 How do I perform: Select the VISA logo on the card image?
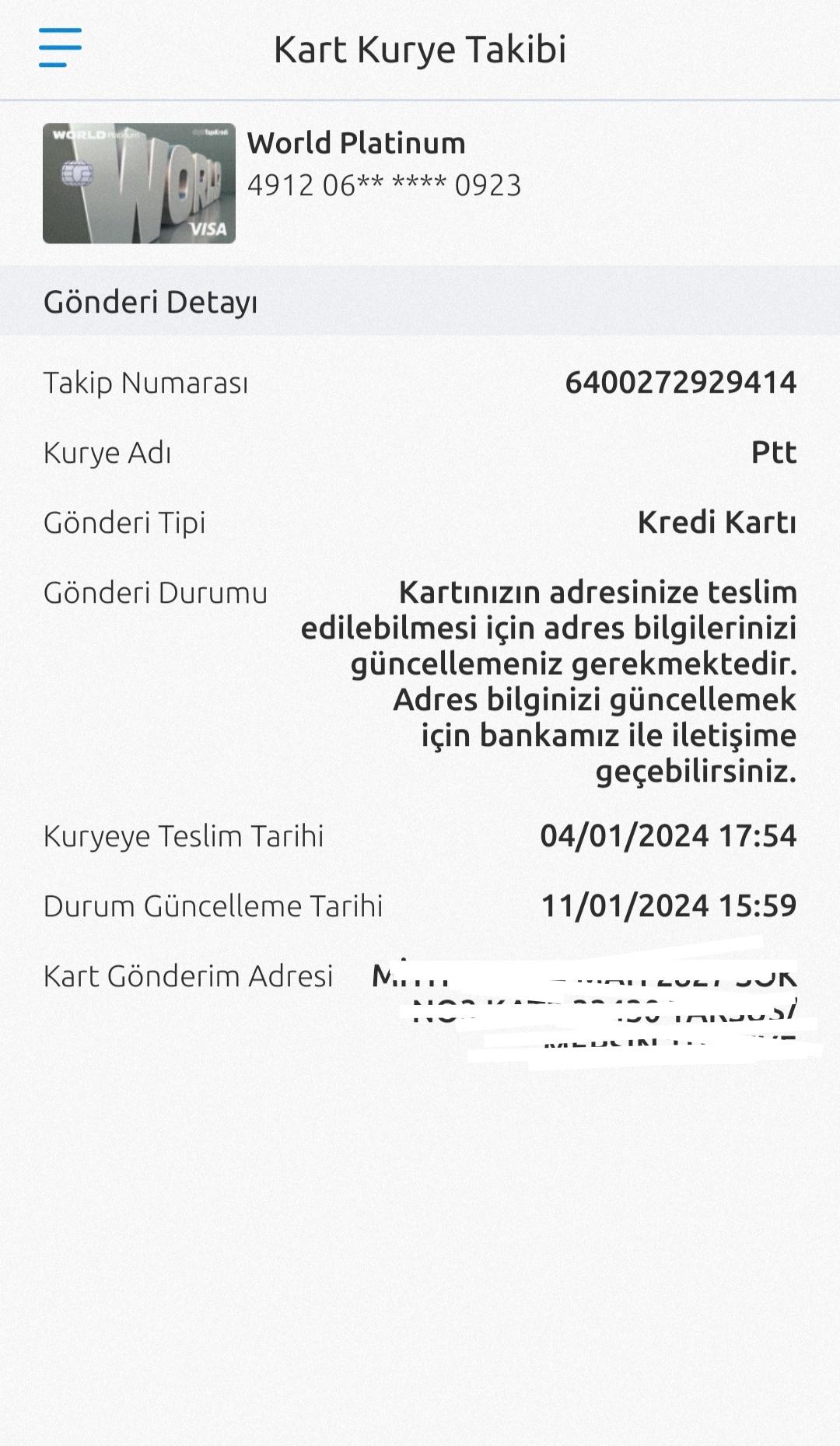tap(208, 229)
